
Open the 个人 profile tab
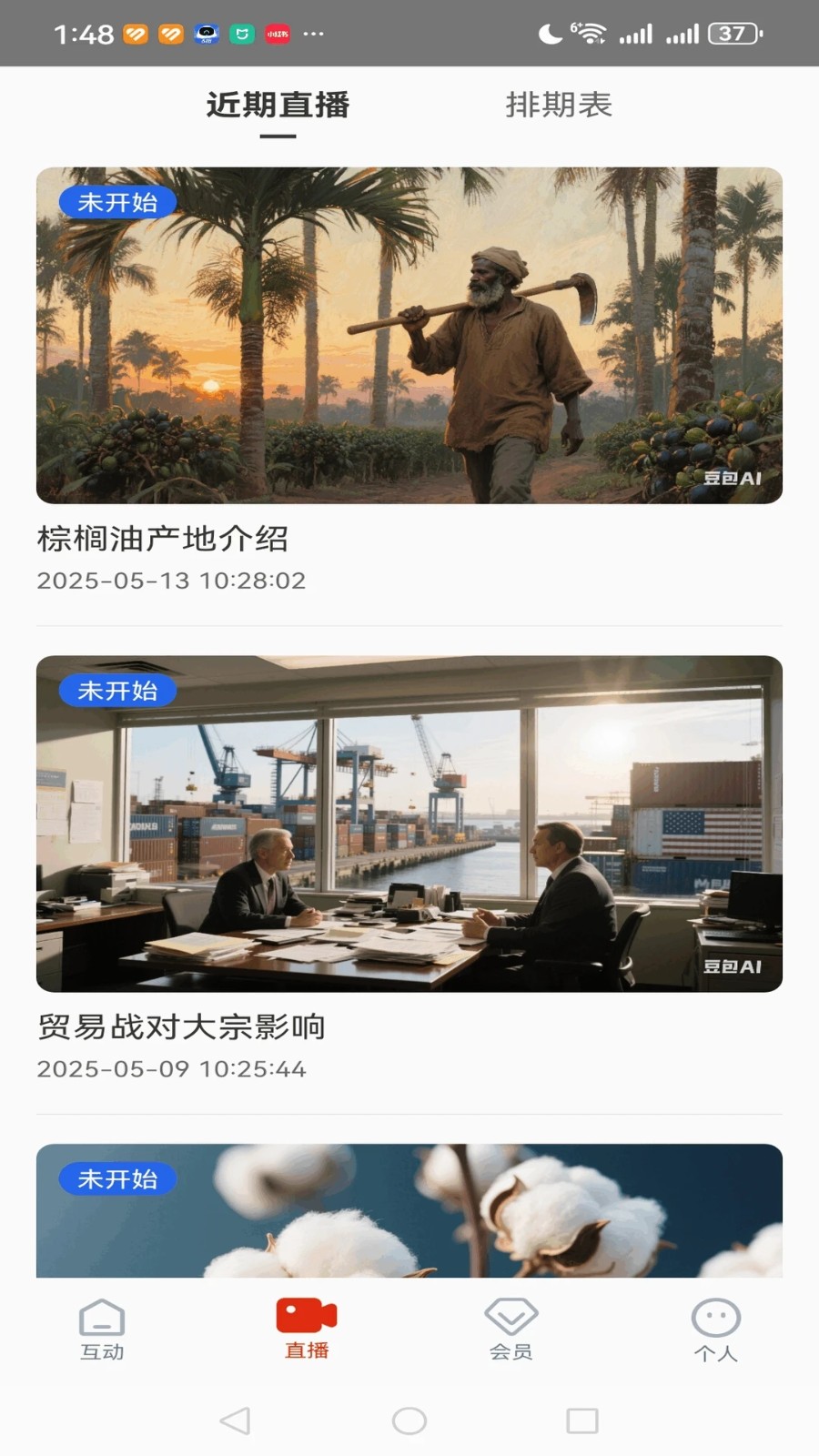click(716, 1330)
